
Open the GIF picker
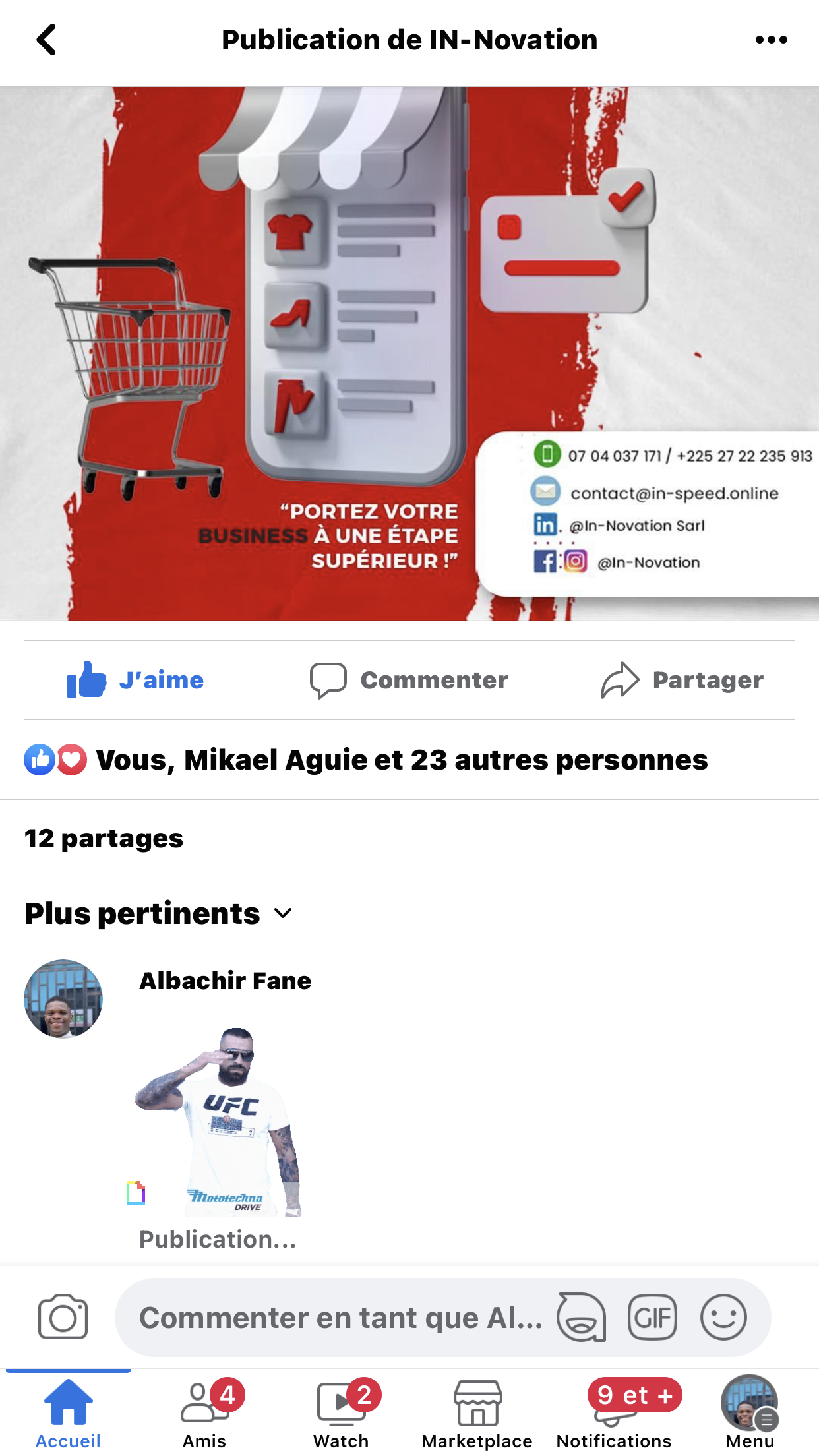[x=652, y=1318]
